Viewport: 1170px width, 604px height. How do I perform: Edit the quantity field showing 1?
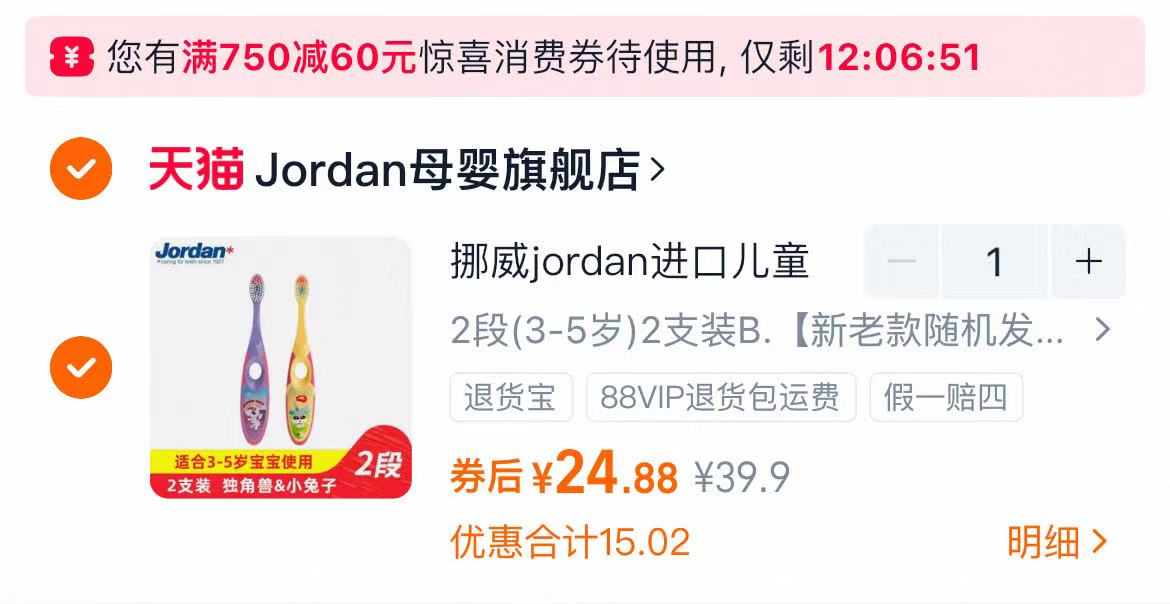pyautogui.click(x=994, y=262)
